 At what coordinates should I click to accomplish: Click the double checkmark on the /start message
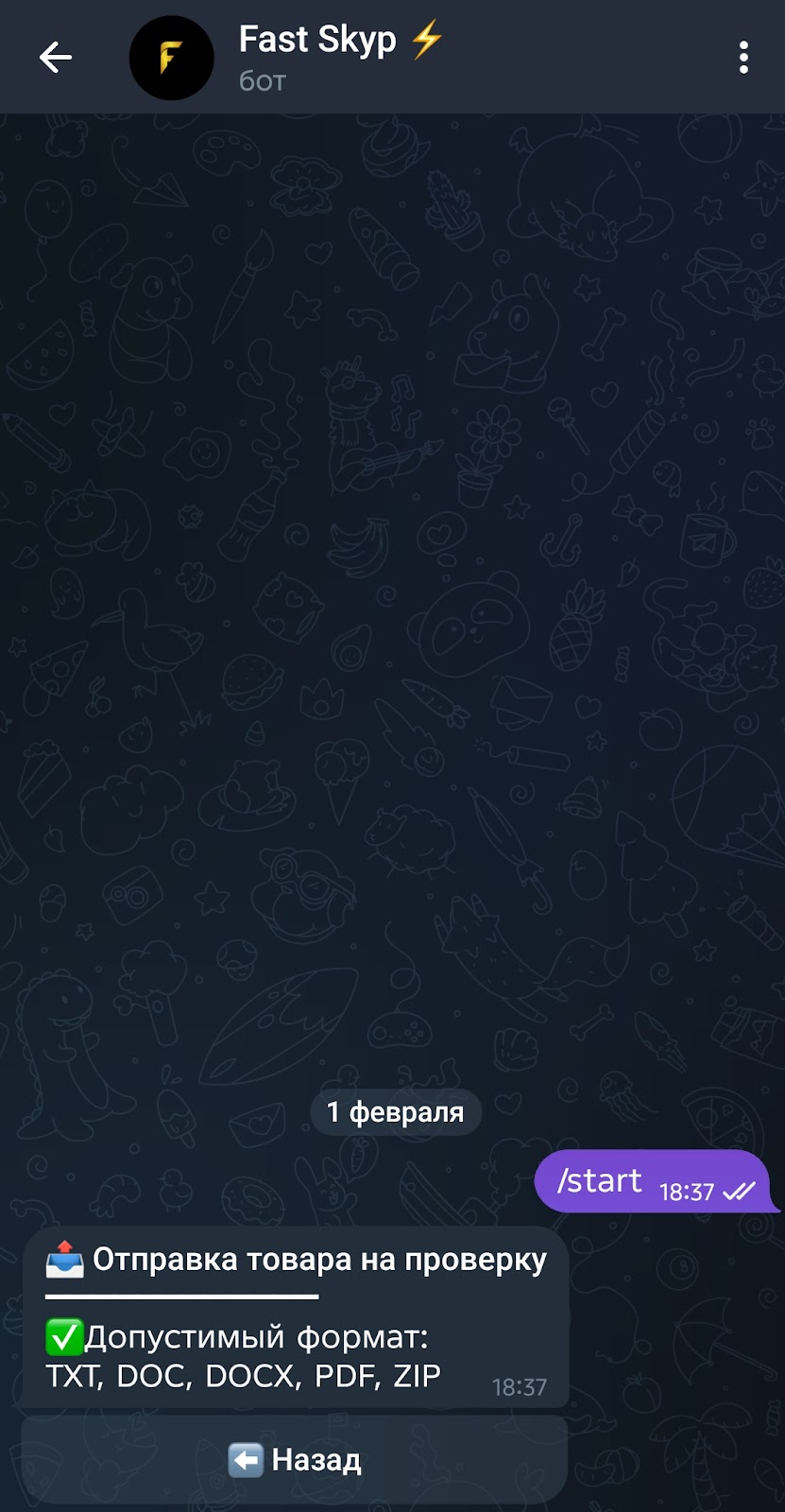[x=740, y=1193]
